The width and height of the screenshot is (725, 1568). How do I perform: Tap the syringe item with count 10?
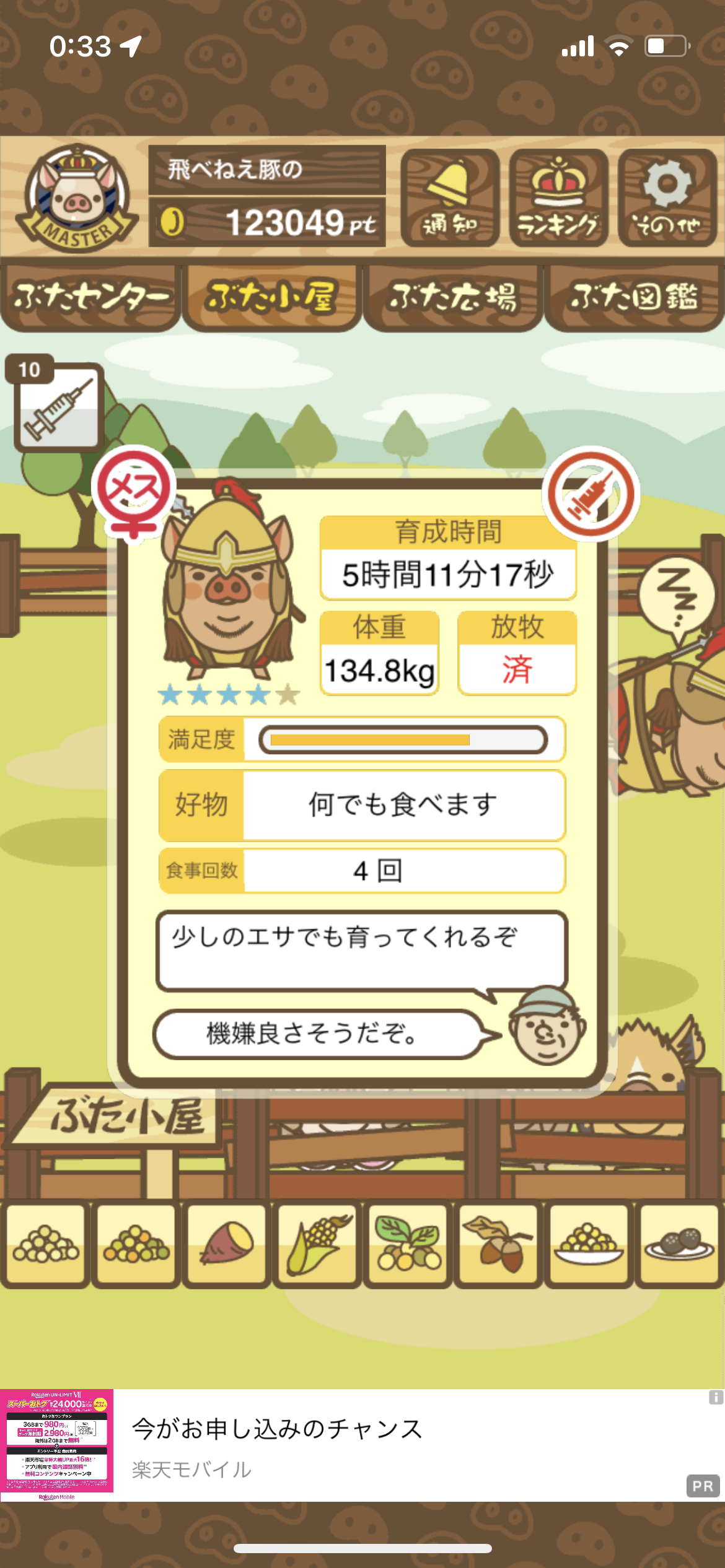[58, 406]
